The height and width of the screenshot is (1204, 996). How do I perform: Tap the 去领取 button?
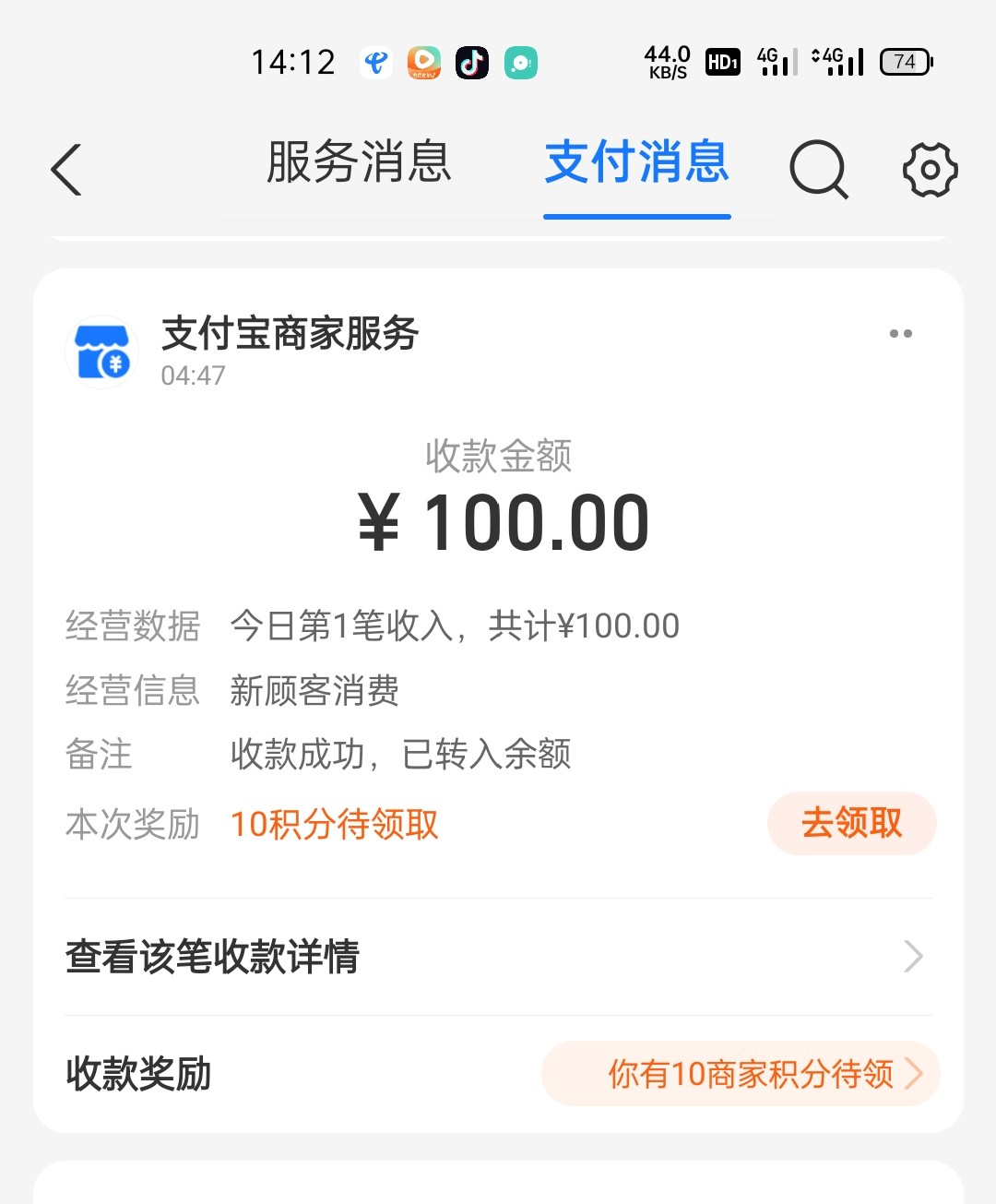tap(852, 823)
